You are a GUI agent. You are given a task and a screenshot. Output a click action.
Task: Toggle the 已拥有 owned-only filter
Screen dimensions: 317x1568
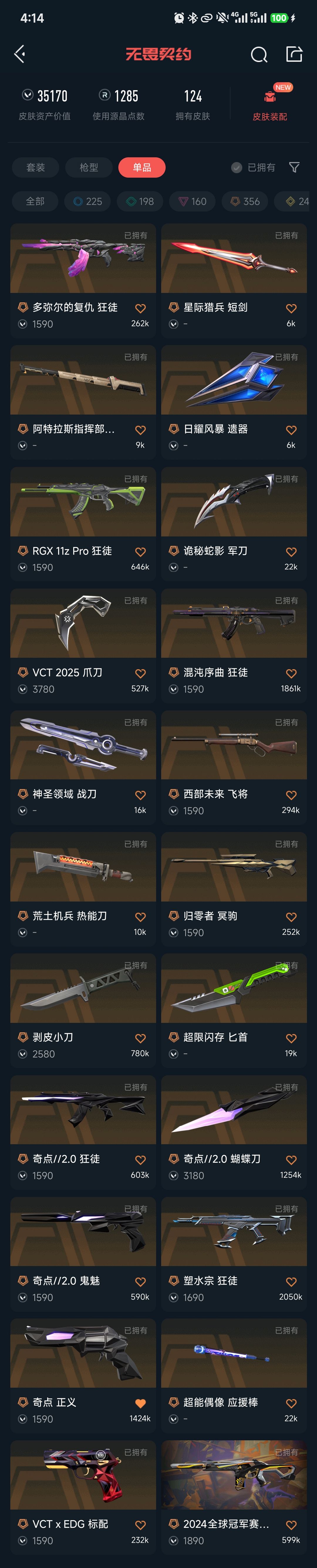(x=254, y=167)
